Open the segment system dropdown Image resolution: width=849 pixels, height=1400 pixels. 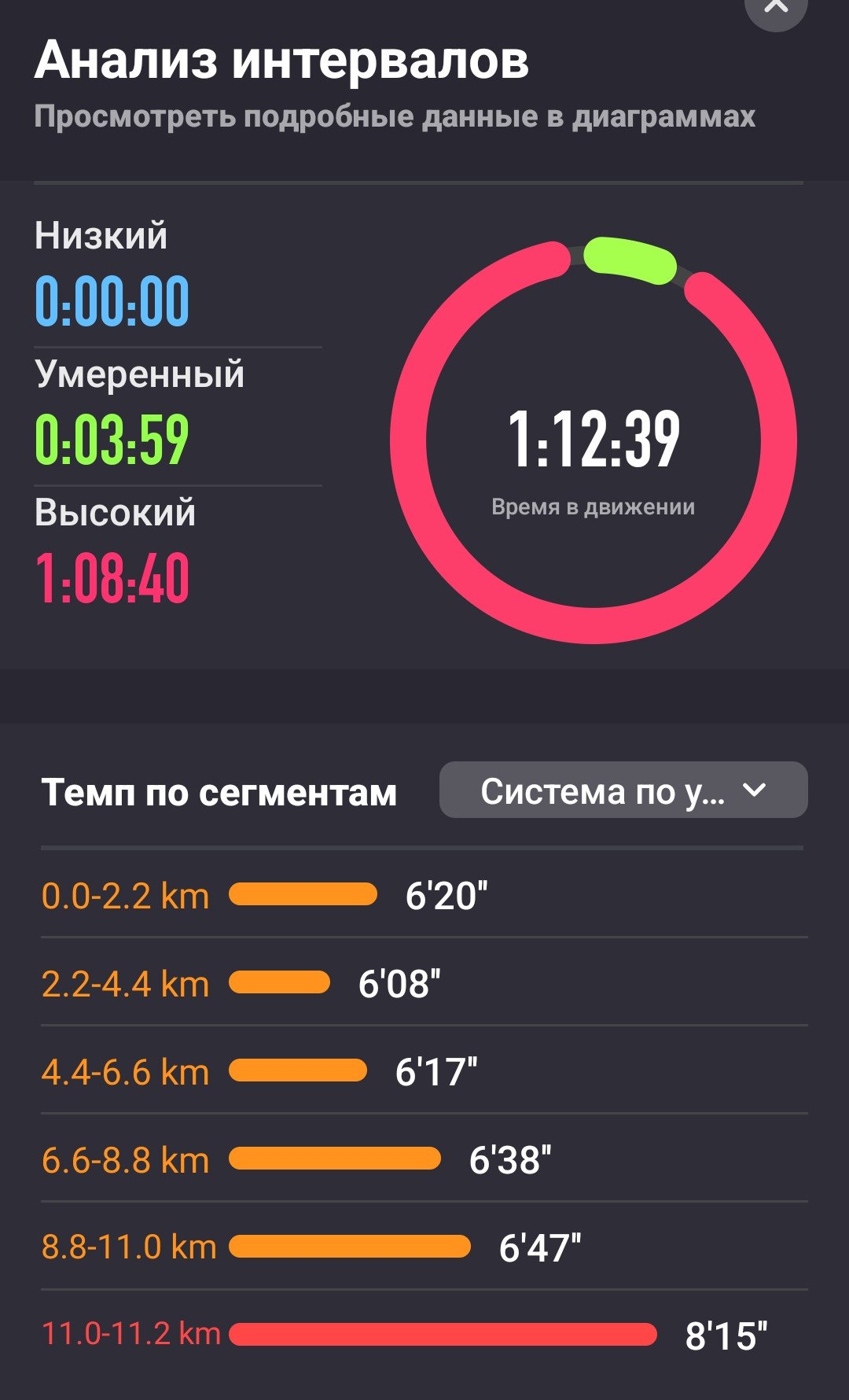[623, 790]
